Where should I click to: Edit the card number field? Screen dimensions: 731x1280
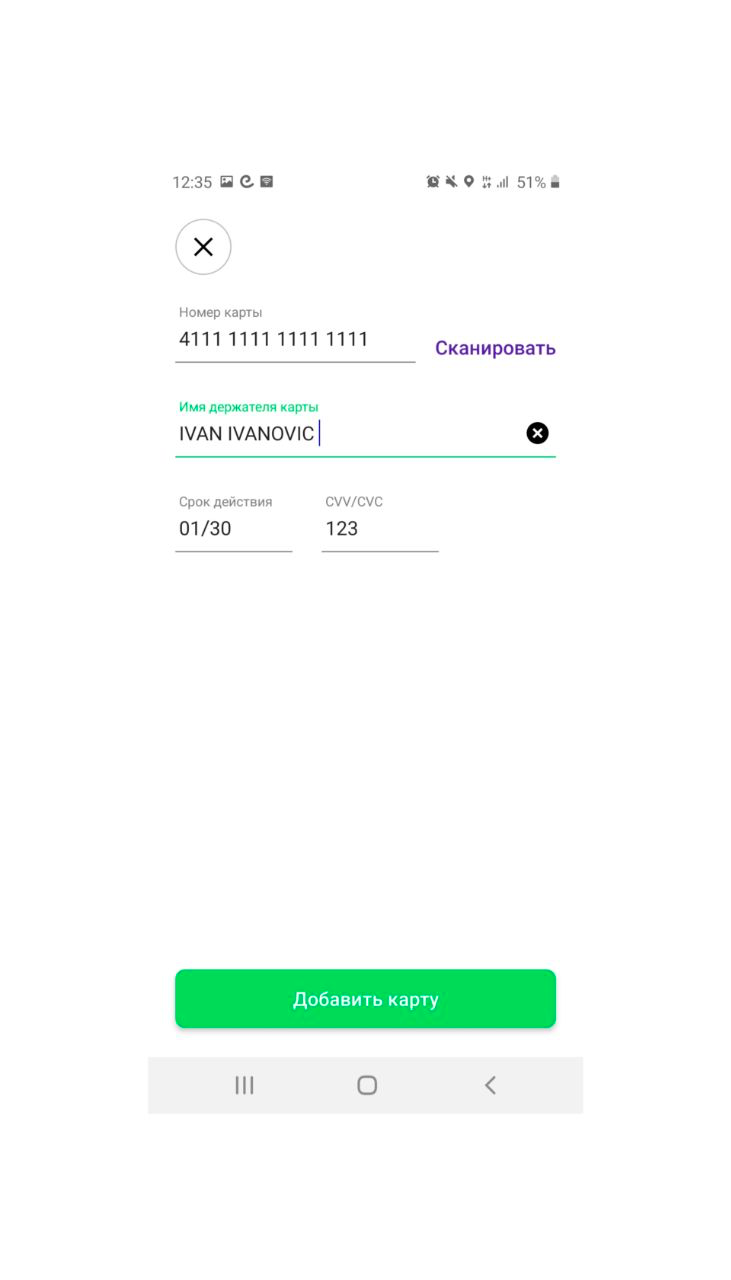point(294,340)
